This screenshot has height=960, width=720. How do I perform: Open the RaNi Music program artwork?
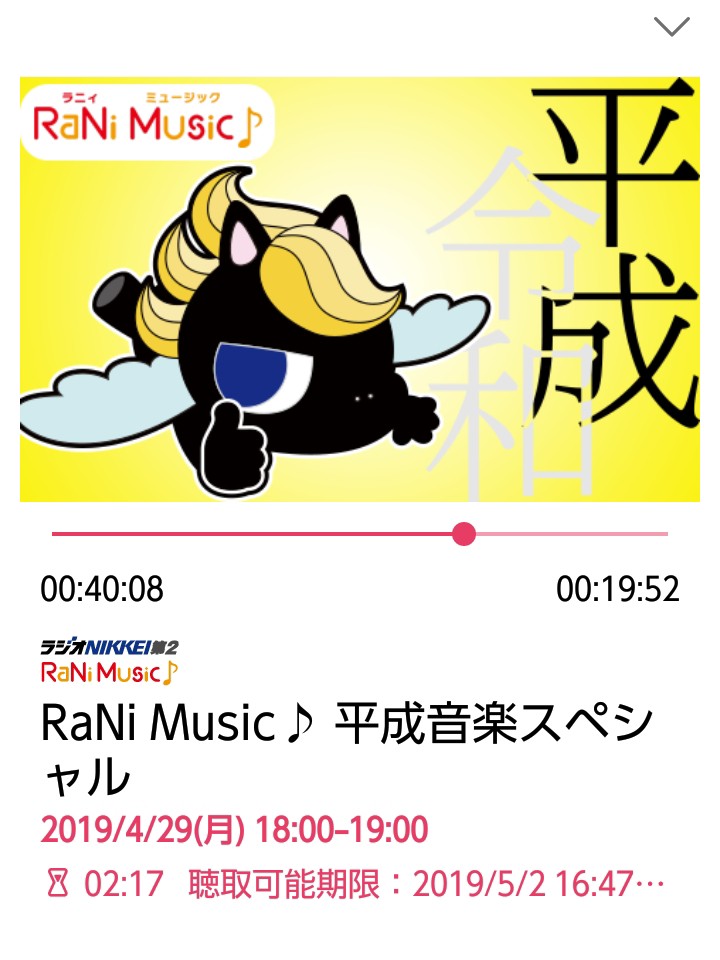point(360,290)
